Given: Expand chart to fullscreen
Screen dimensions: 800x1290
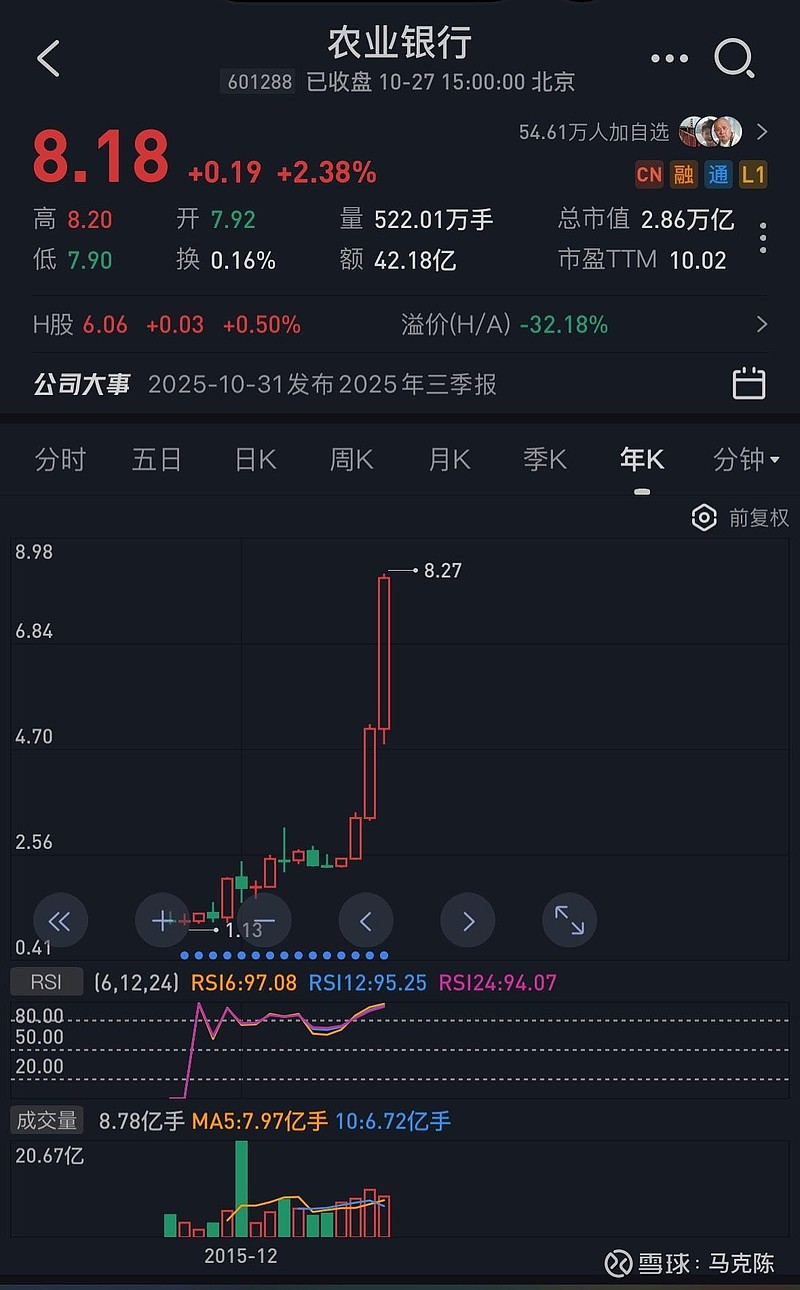Looking at the screenshot, I should pos(570,921).
